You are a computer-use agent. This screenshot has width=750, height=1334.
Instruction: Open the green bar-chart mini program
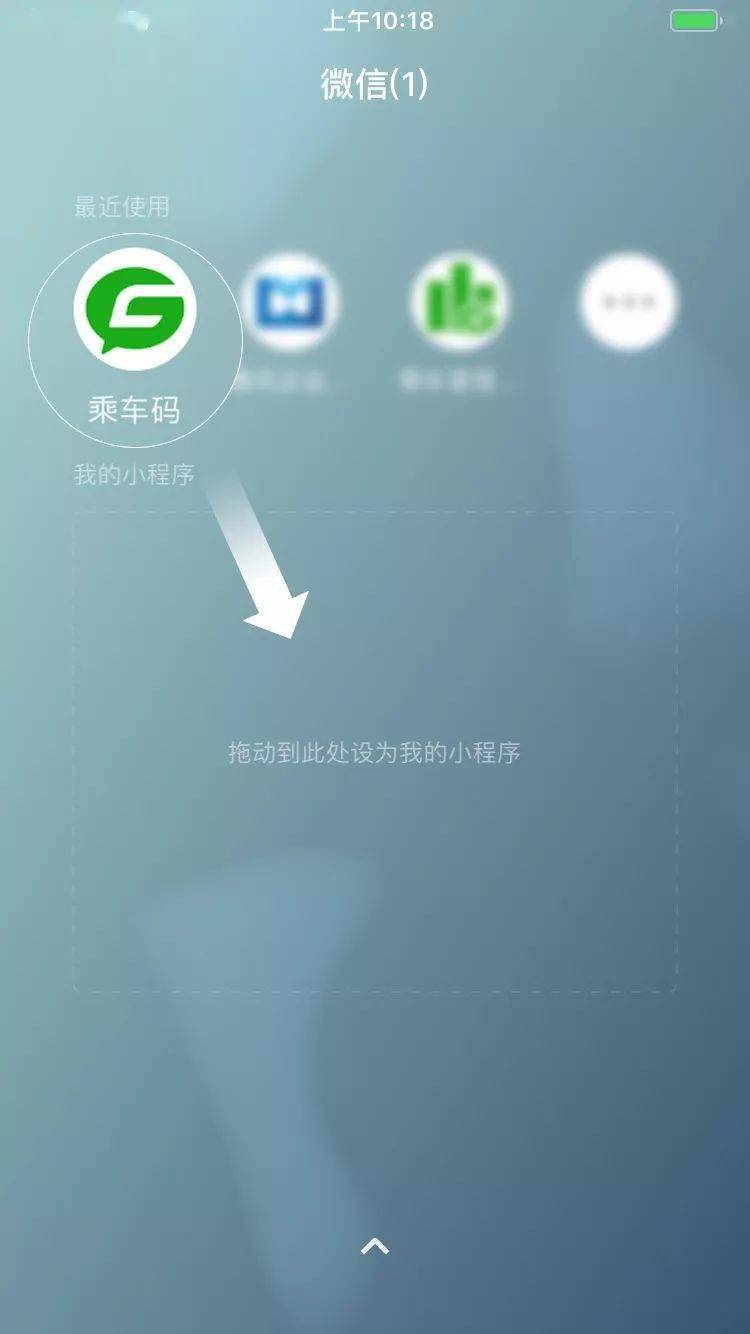(x=460, y=302)
